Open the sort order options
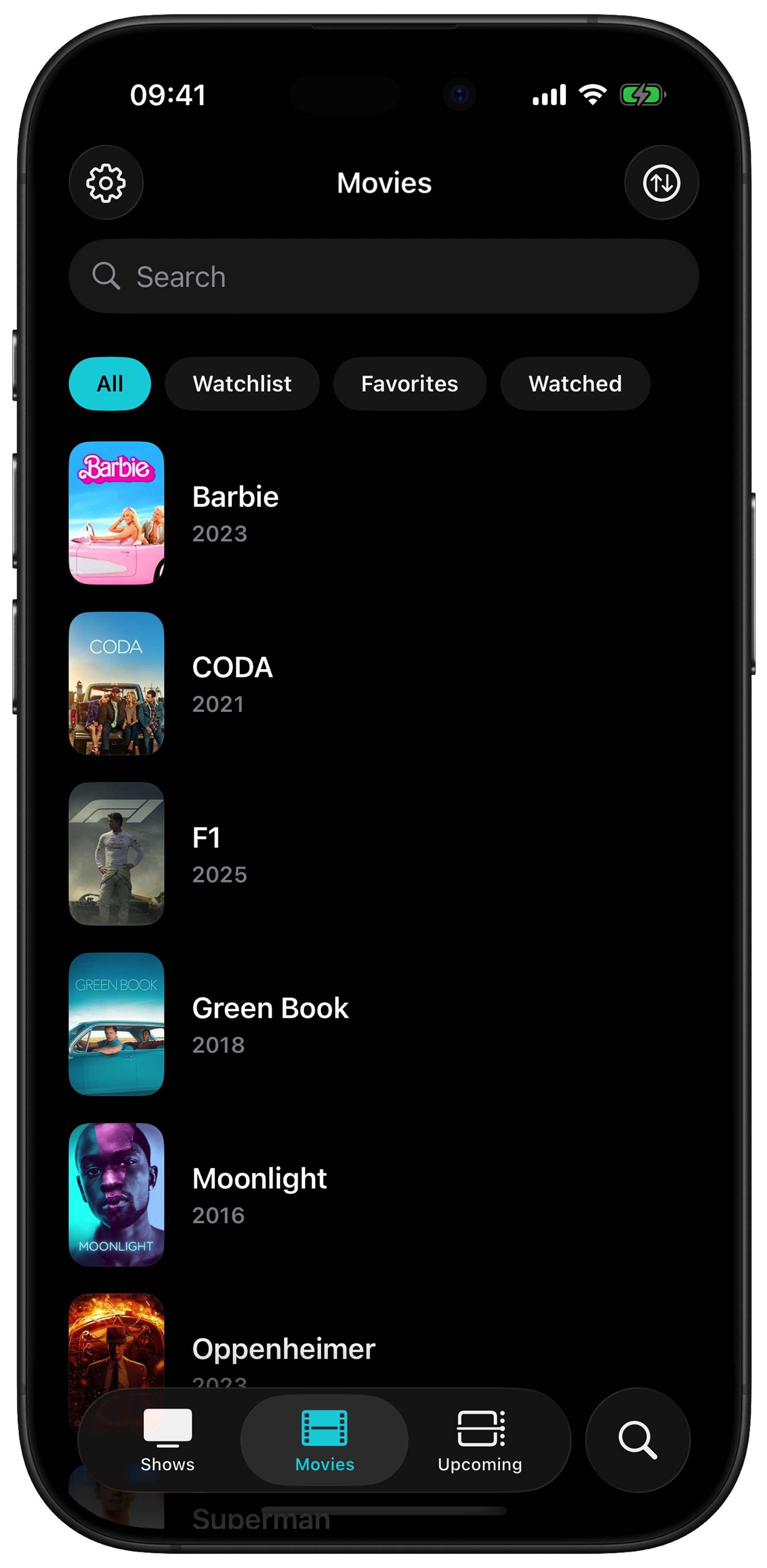Image resolution: width=767 pixels, height=1568 pixels. 661,183
